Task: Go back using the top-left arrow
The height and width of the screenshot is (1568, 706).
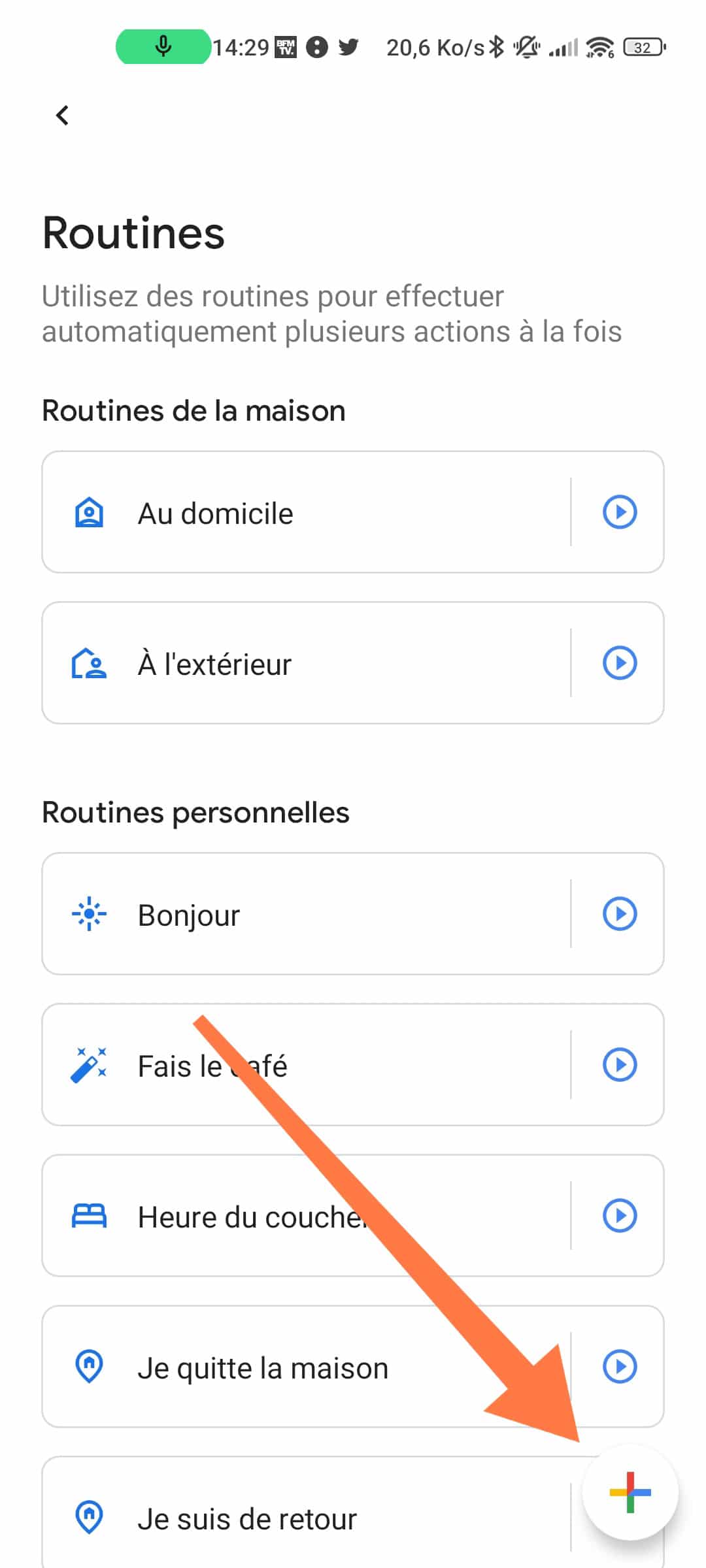Action: [x=62, y=116]
